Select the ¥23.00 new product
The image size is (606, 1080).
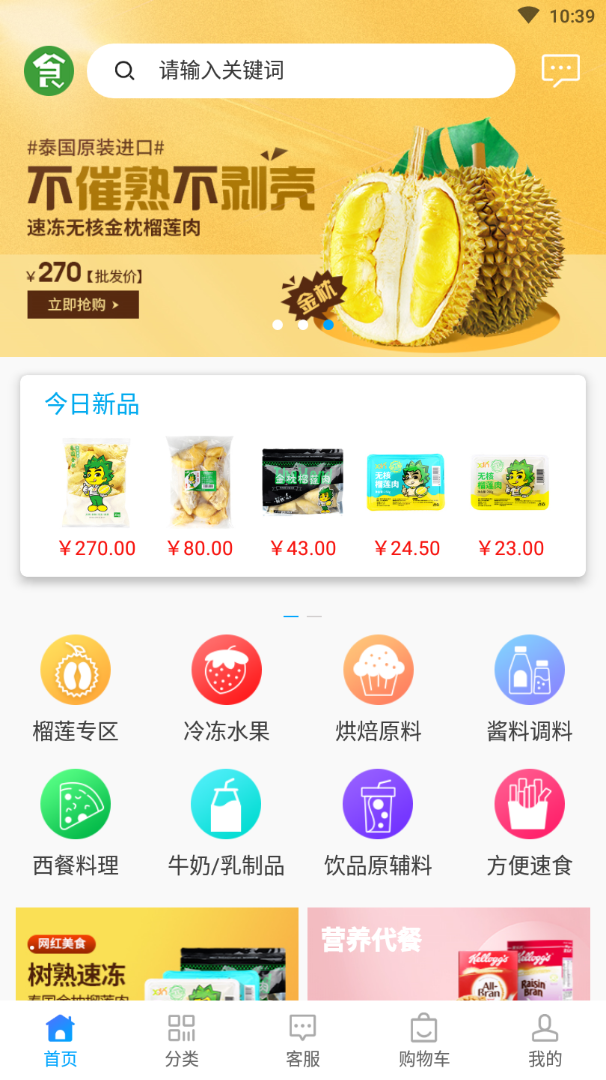click(x=511, y=497)
